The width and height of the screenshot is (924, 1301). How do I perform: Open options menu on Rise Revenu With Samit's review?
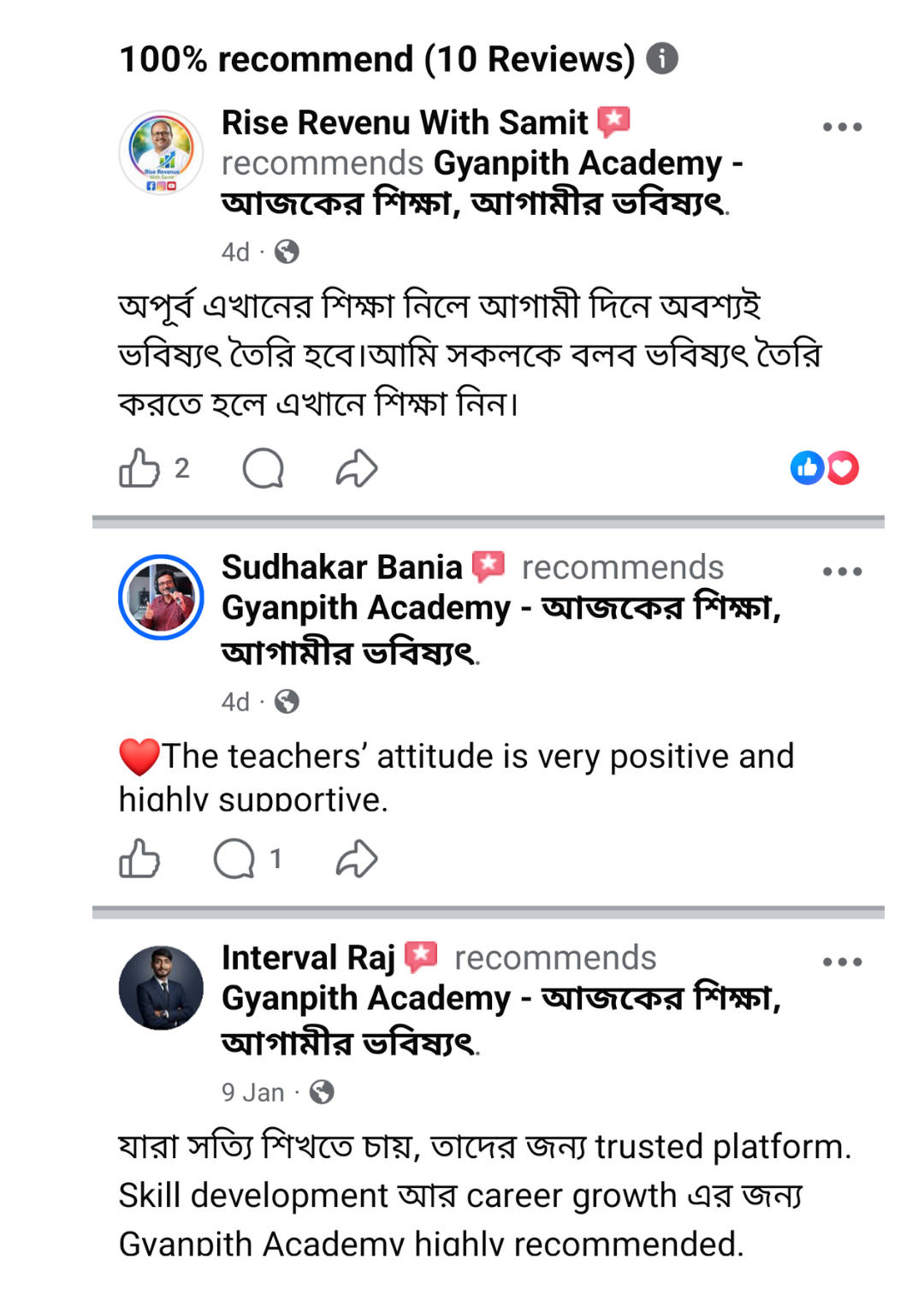click(842, 127)
